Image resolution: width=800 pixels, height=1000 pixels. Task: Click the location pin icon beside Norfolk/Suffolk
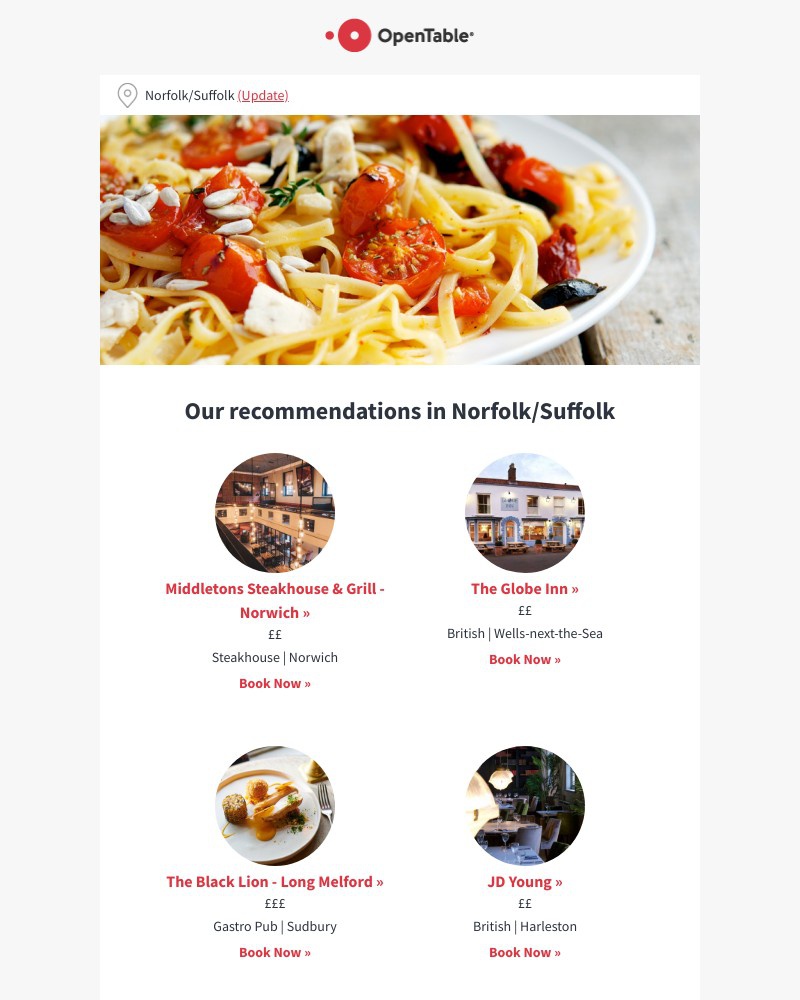127,94
